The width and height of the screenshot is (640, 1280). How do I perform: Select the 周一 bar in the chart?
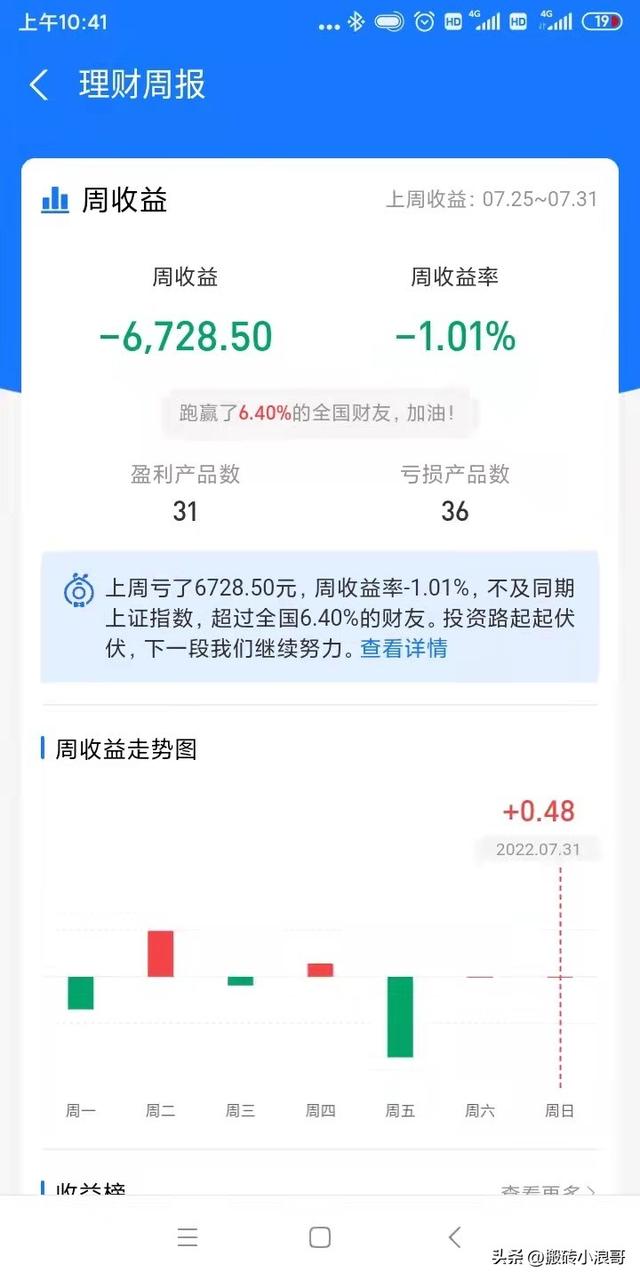point(81,993)
